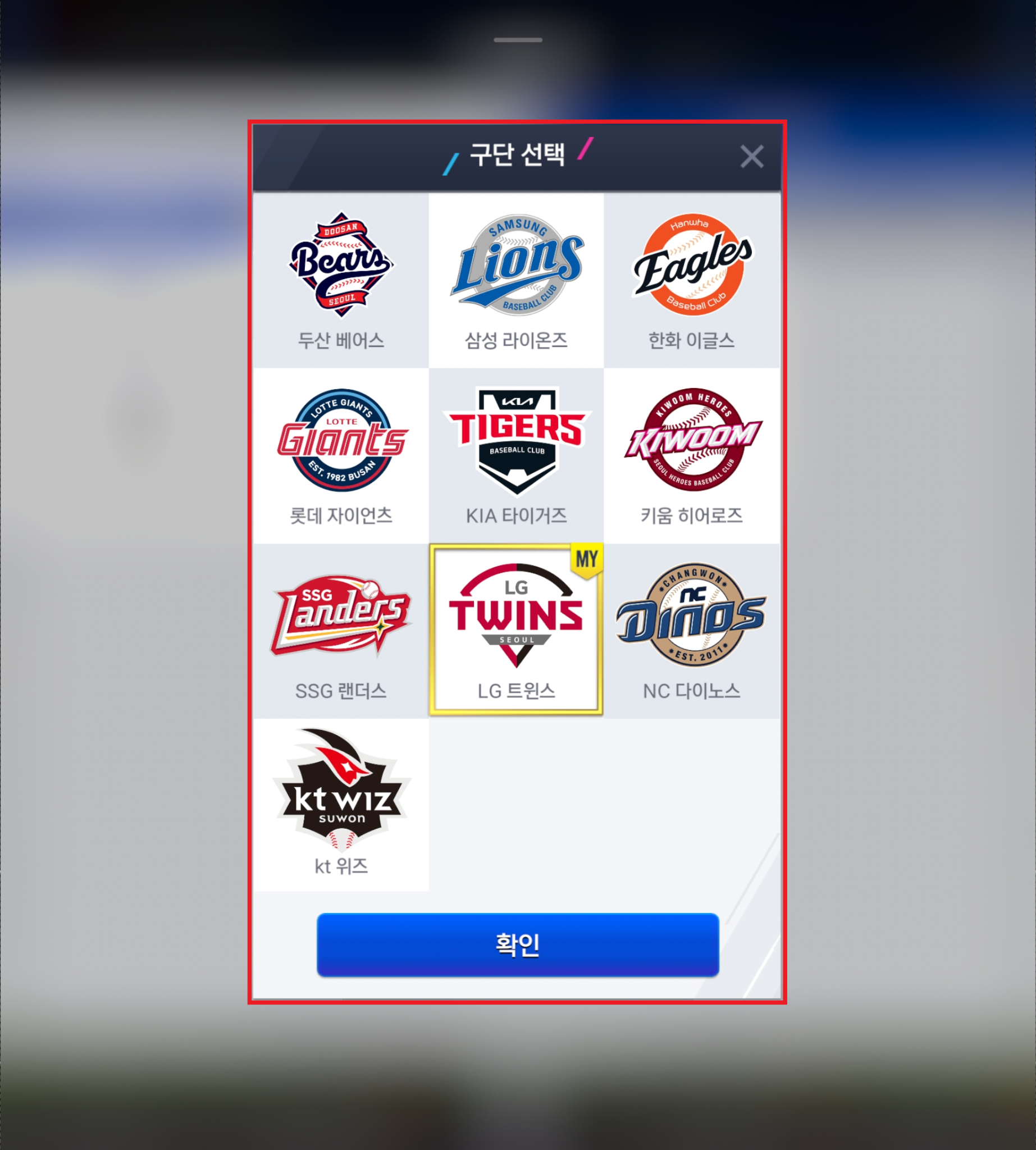Tap the 키움 히어로즈 team tile

coord(692,455)
